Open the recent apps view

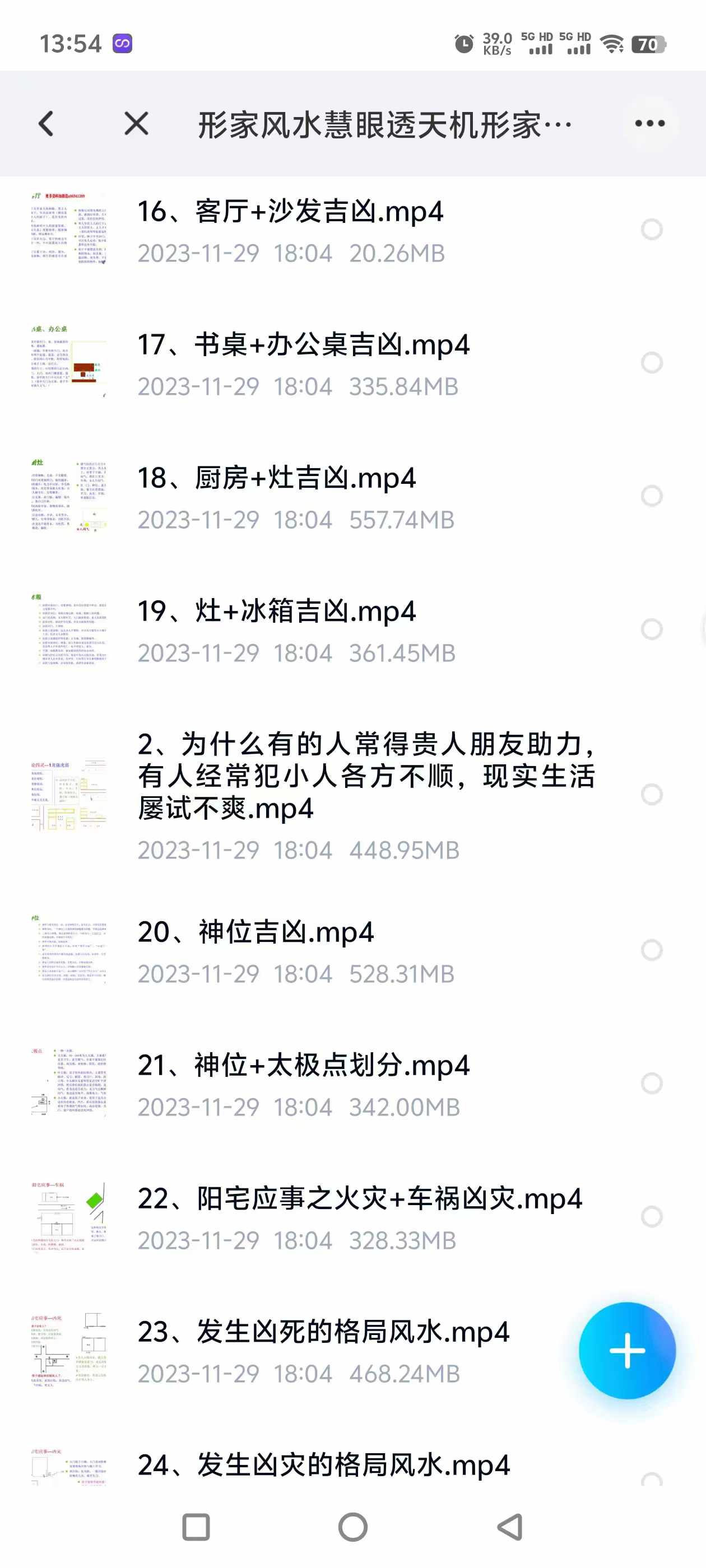point(196,1527)
